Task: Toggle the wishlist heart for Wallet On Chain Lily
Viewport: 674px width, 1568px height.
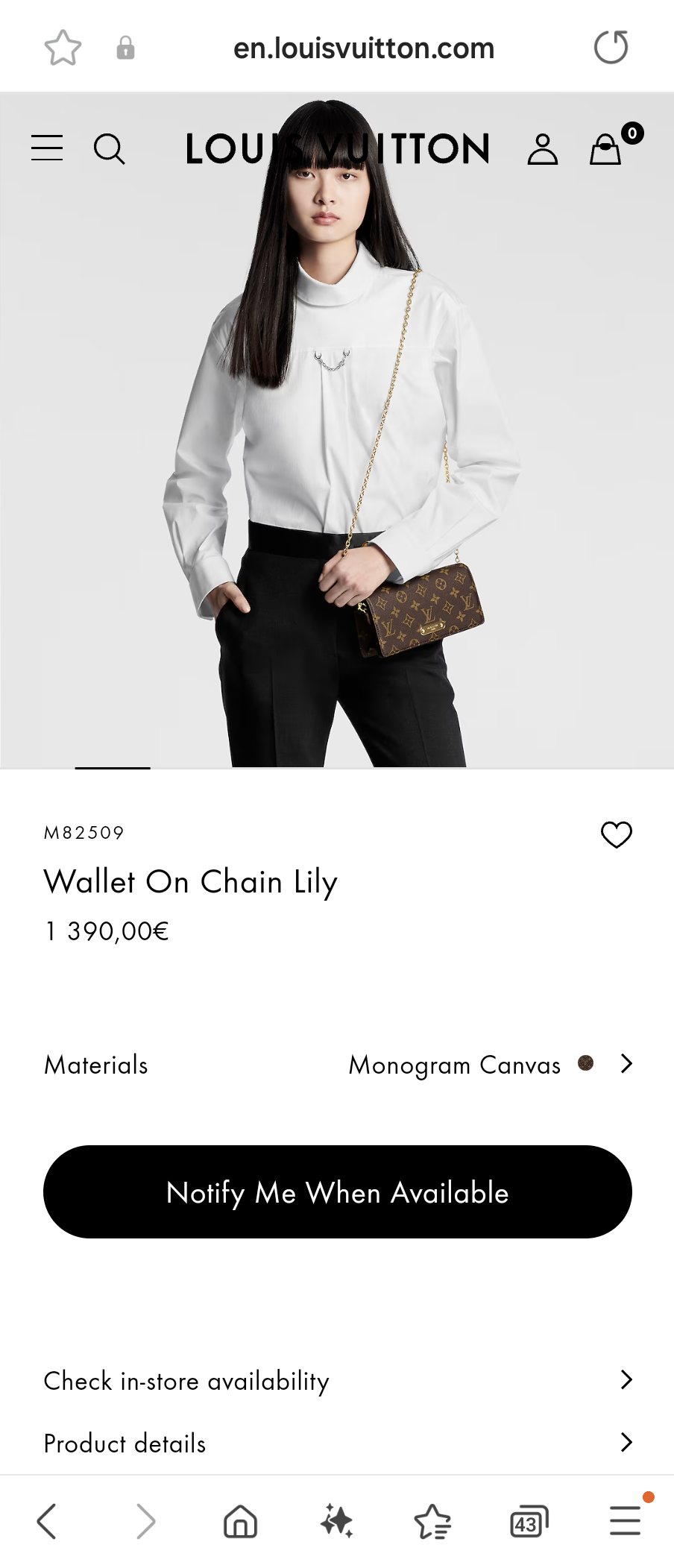Action: (x=616, y=834)
